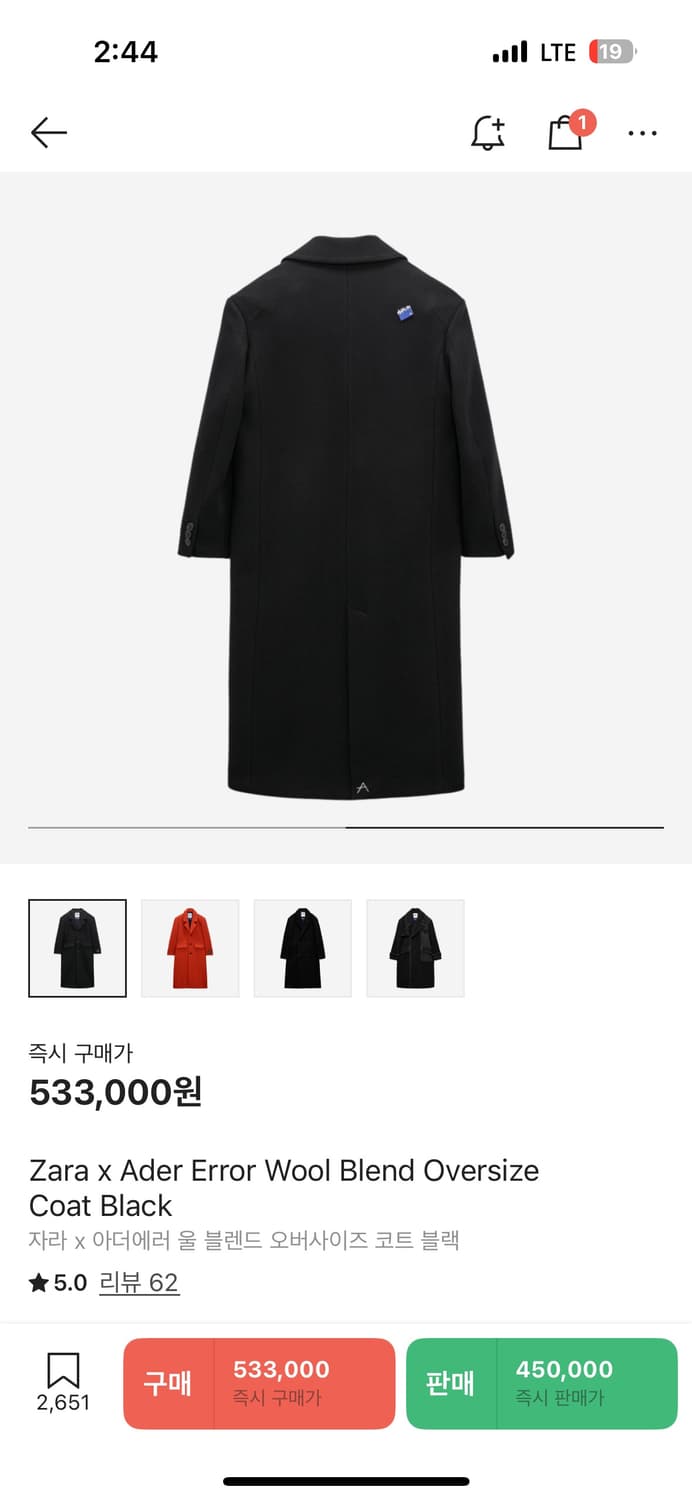This screenshot has height=1500, width=692.
Task: Tap the green 판매 450,000 sell button
Action: pyautogui.click(x=541, y=1383)
